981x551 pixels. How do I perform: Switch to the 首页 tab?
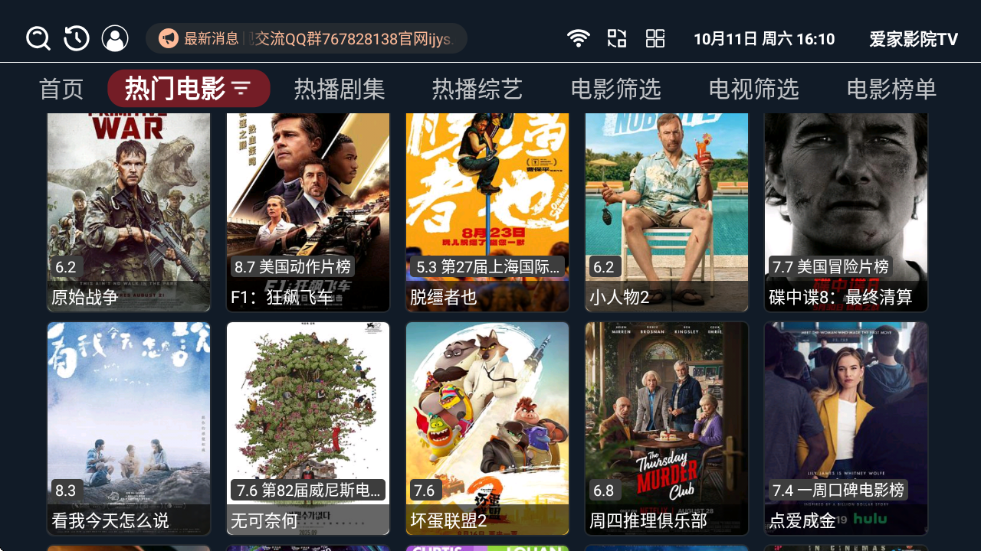61,89
